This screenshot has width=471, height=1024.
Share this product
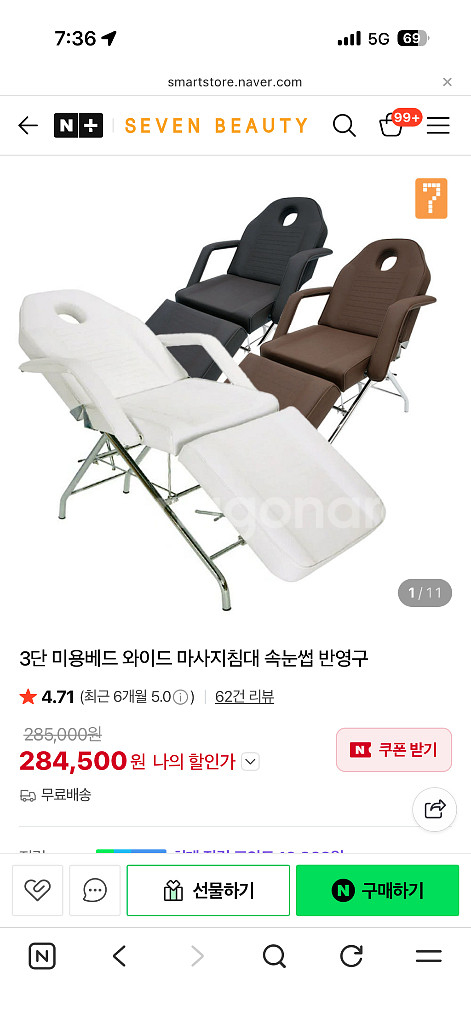point(434,809)
